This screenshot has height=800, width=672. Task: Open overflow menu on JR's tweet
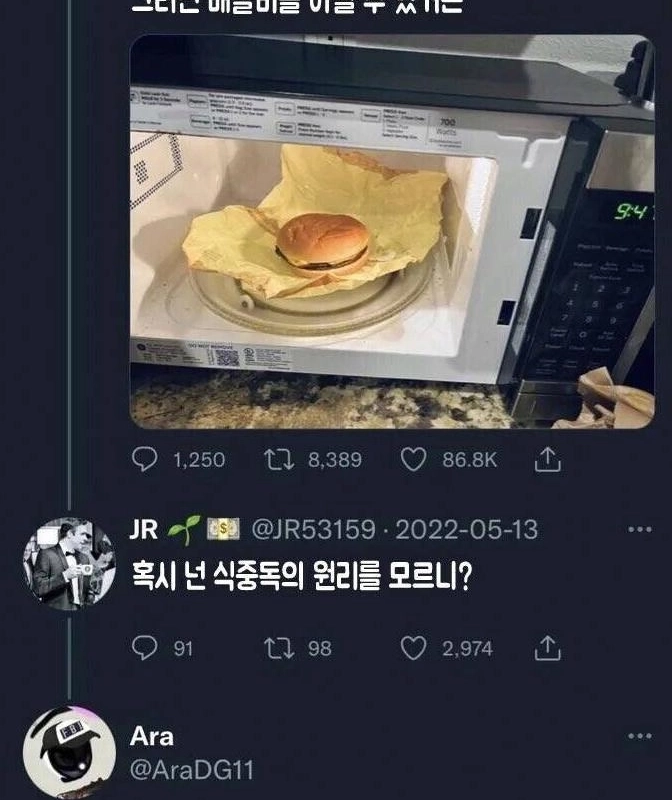click(638, 529)
